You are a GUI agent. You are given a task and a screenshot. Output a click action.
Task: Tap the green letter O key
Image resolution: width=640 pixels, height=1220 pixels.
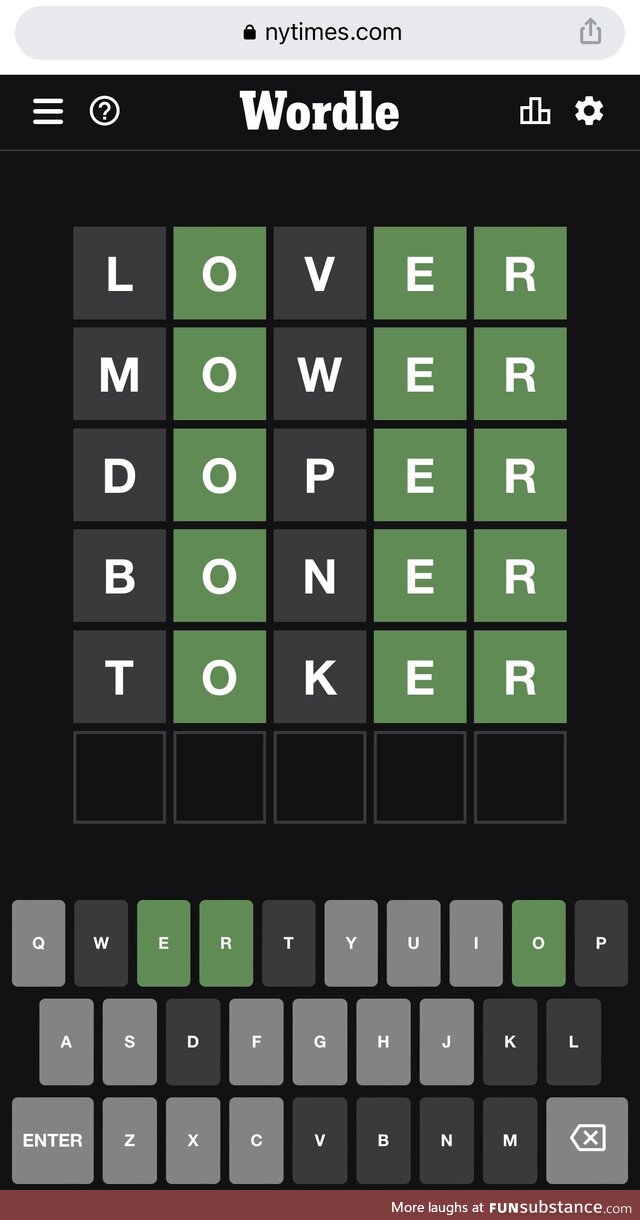[538, 943]
